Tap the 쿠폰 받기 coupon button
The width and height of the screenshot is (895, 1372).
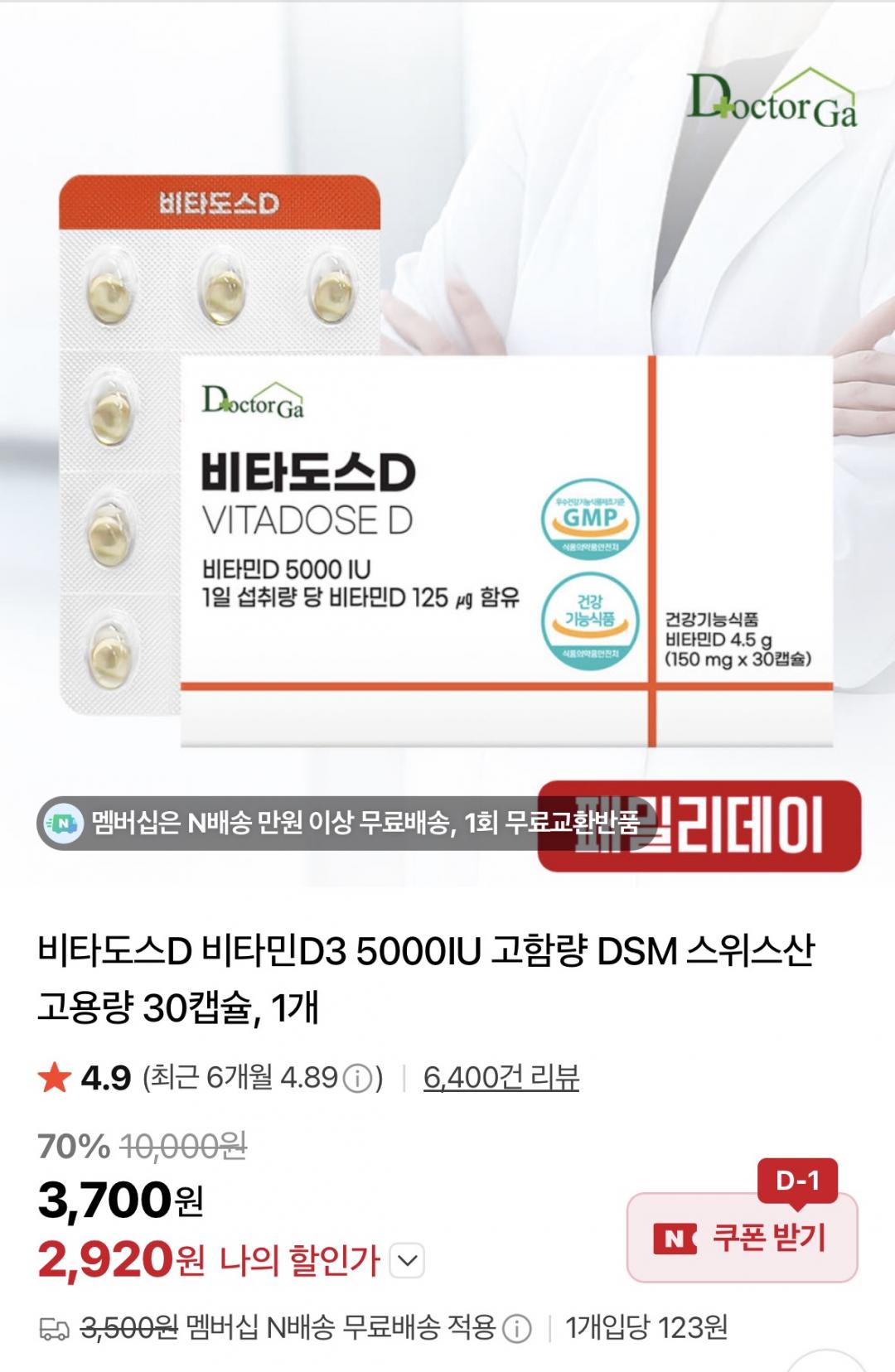coord(742,1238)
